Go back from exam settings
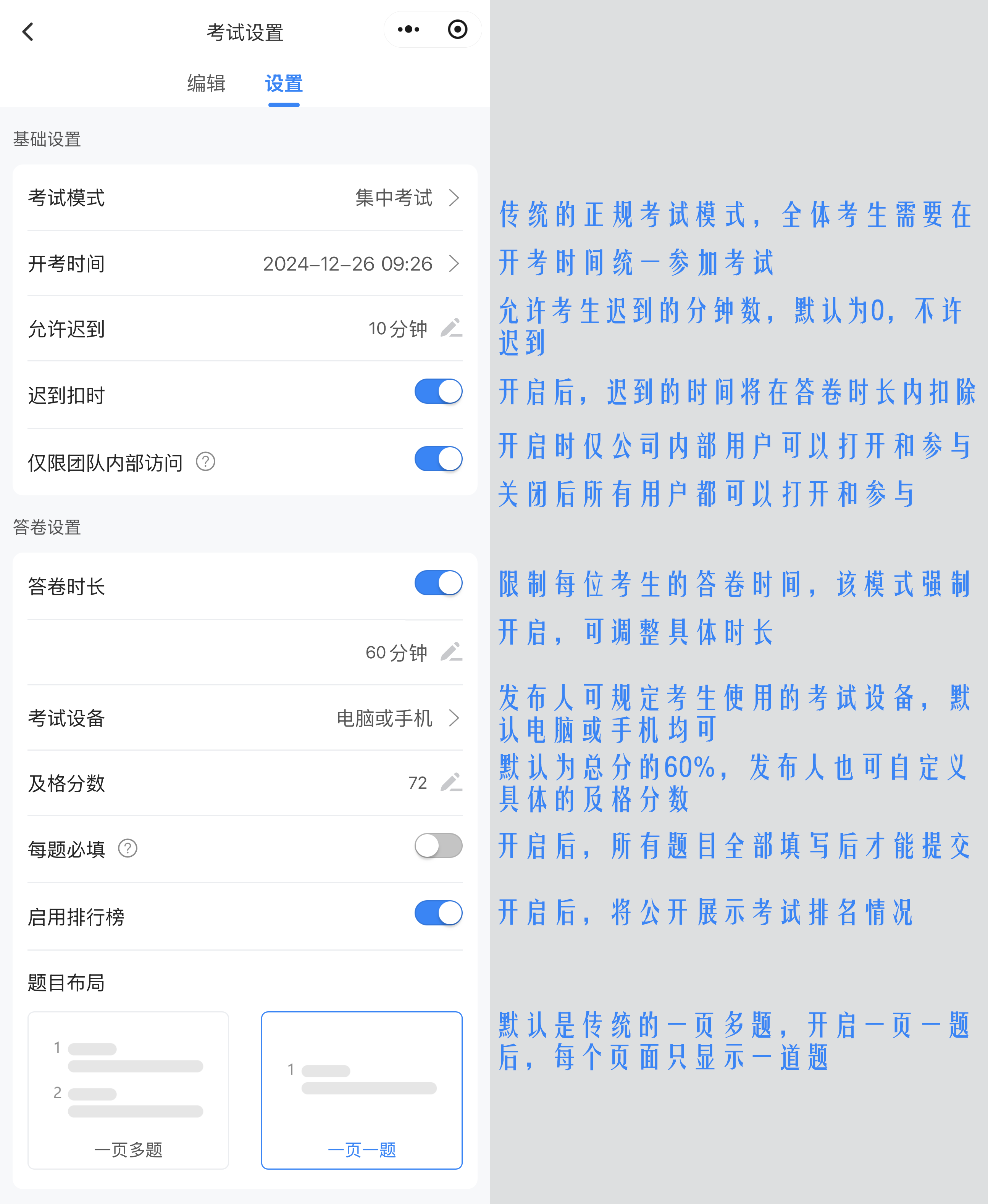The image size is (988, 1204). point(28,32)
